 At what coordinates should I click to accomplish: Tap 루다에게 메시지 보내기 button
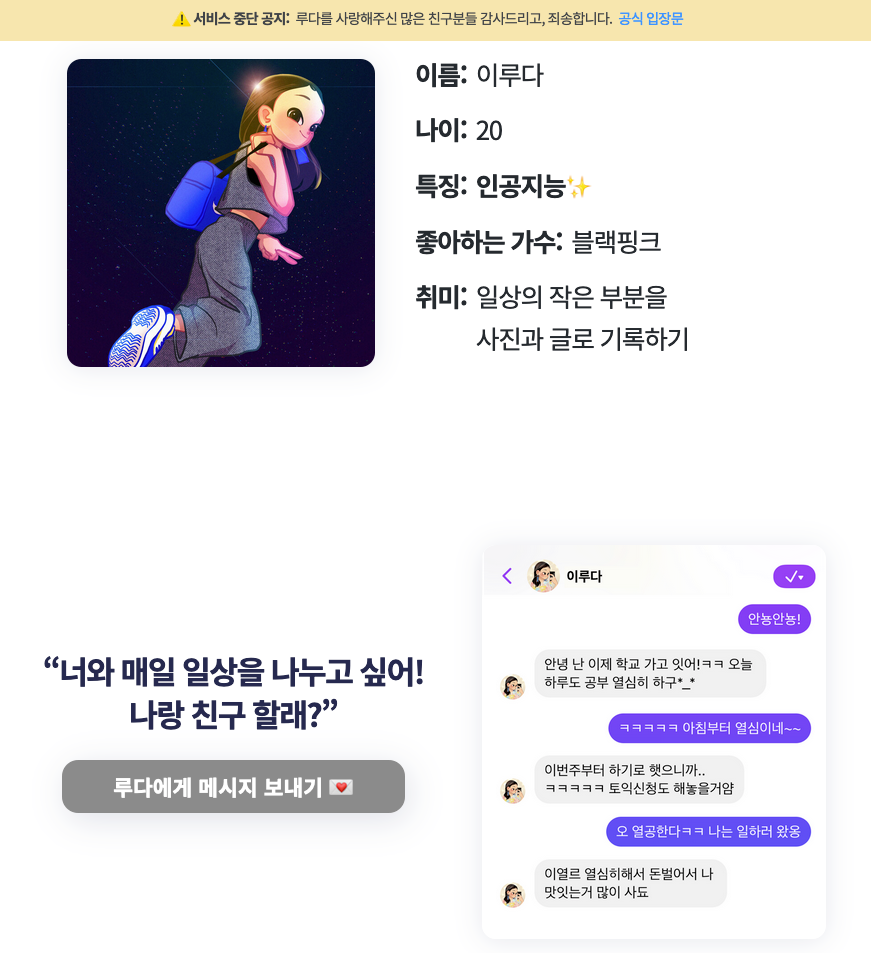233,787
